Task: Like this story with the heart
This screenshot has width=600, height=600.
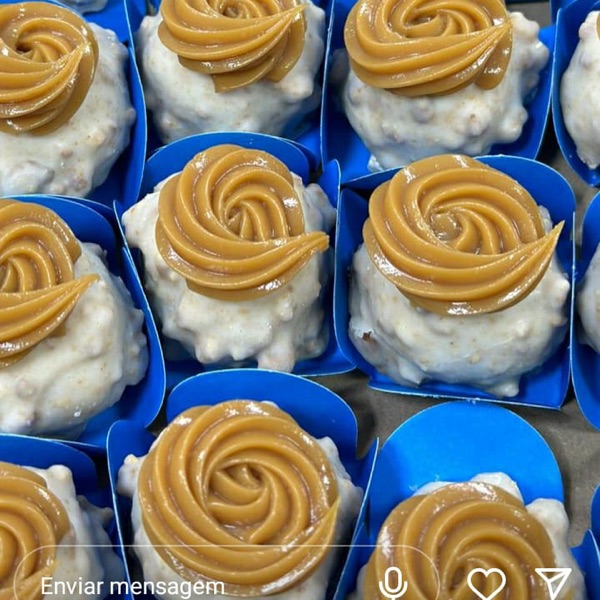Action: [487, 583]
